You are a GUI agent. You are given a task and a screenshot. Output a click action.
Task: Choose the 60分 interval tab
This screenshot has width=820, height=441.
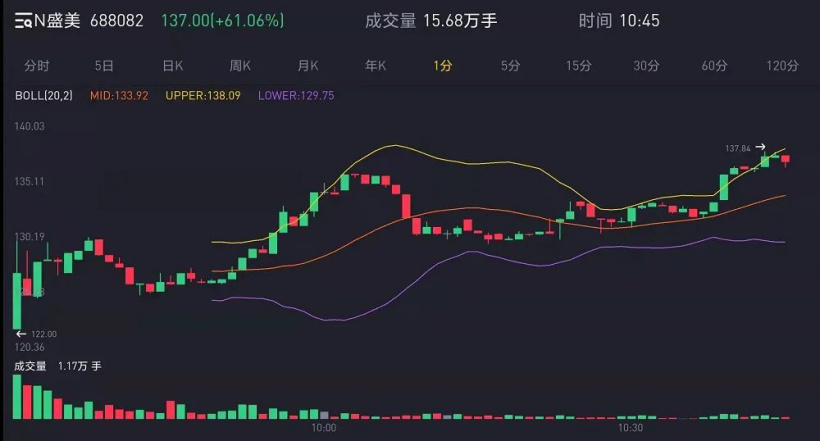[x=714, y=66]
